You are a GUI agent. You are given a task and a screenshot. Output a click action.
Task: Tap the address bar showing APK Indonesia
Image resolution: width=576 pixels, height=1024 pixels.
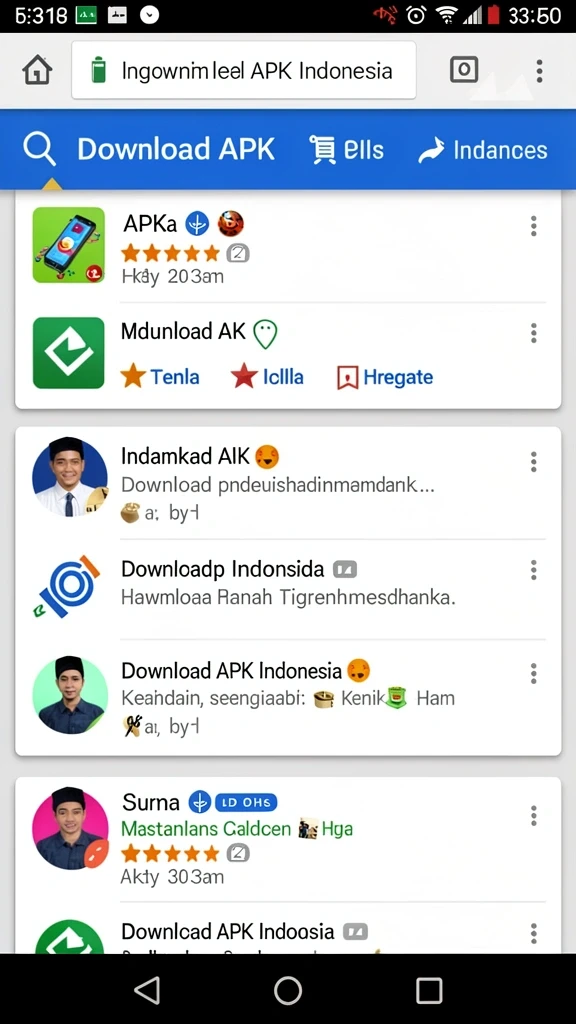click(244, 71)
